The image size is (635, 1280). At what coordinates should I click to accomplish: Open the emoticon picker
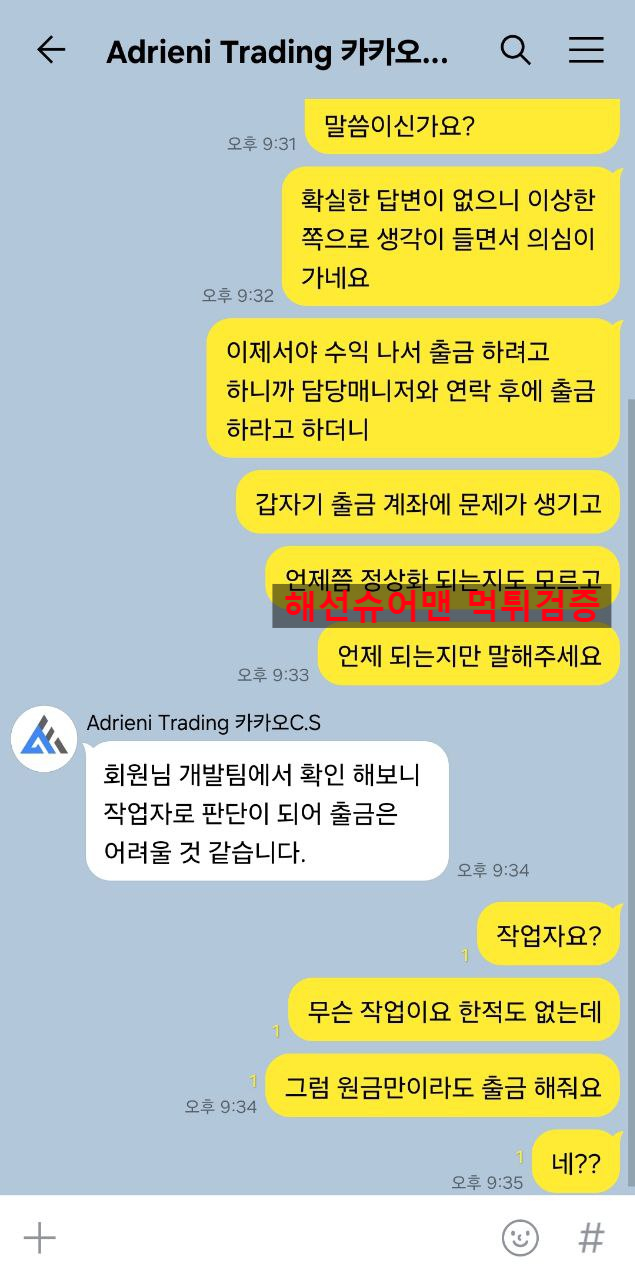(520, 1238)
